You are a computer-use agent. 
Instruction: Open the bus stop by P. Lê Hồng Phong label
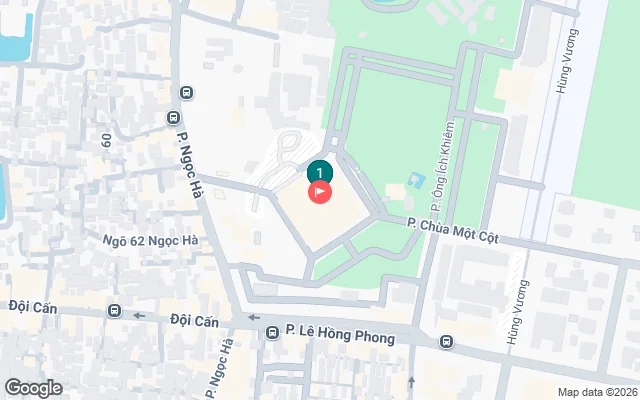[x=272, y=331]
